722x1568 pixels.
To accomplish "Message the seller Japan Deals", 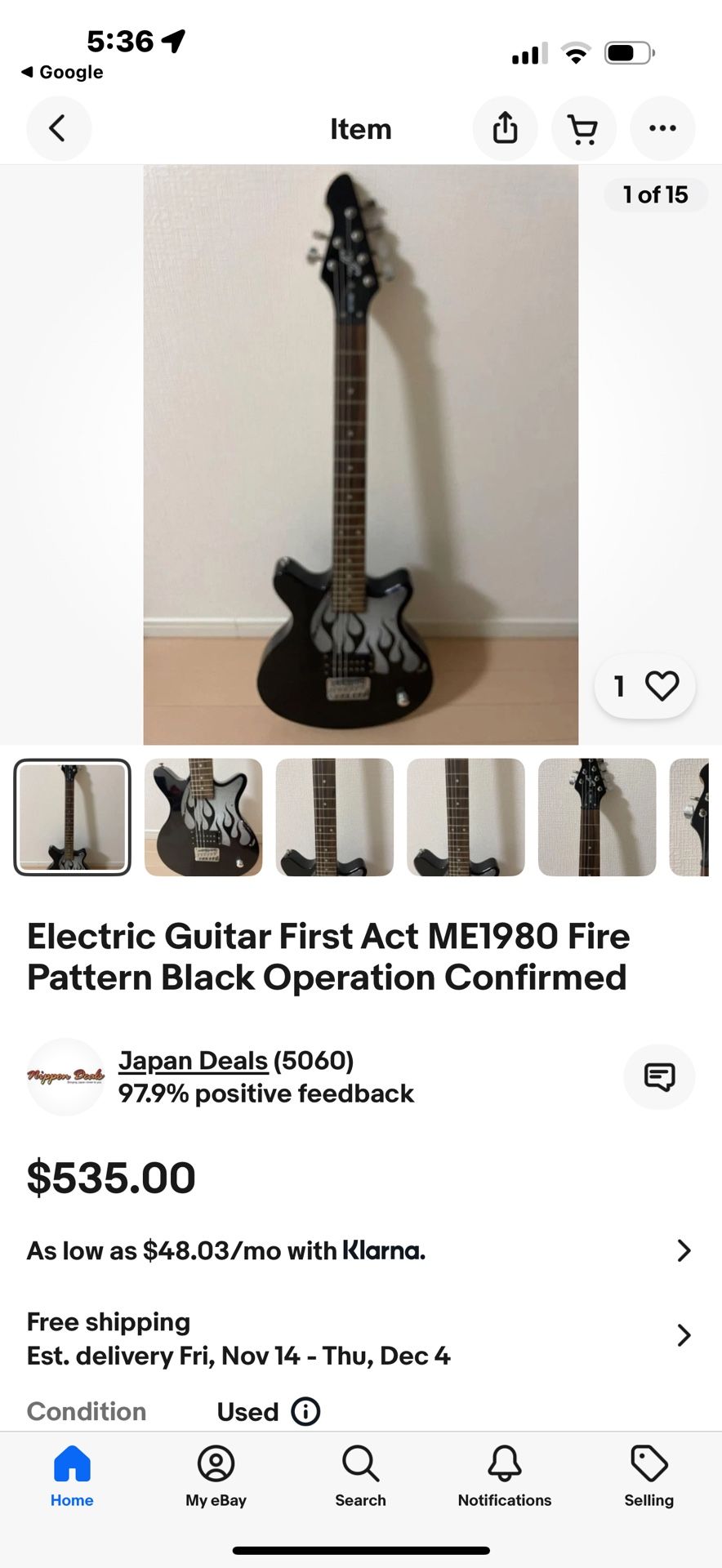I will tap(658, 1077).
